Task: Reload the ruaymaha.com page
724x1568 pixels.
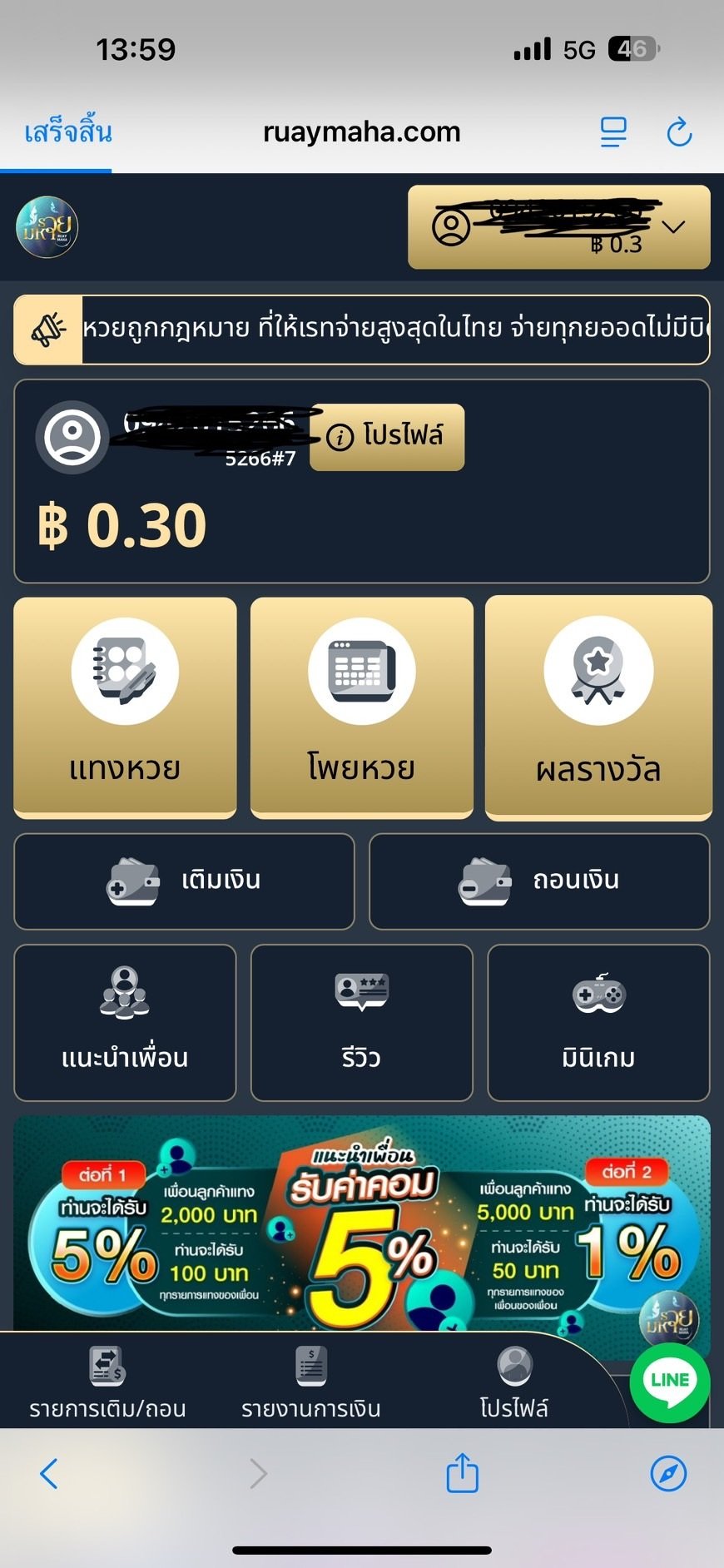Action: click(x=679, y=132)
